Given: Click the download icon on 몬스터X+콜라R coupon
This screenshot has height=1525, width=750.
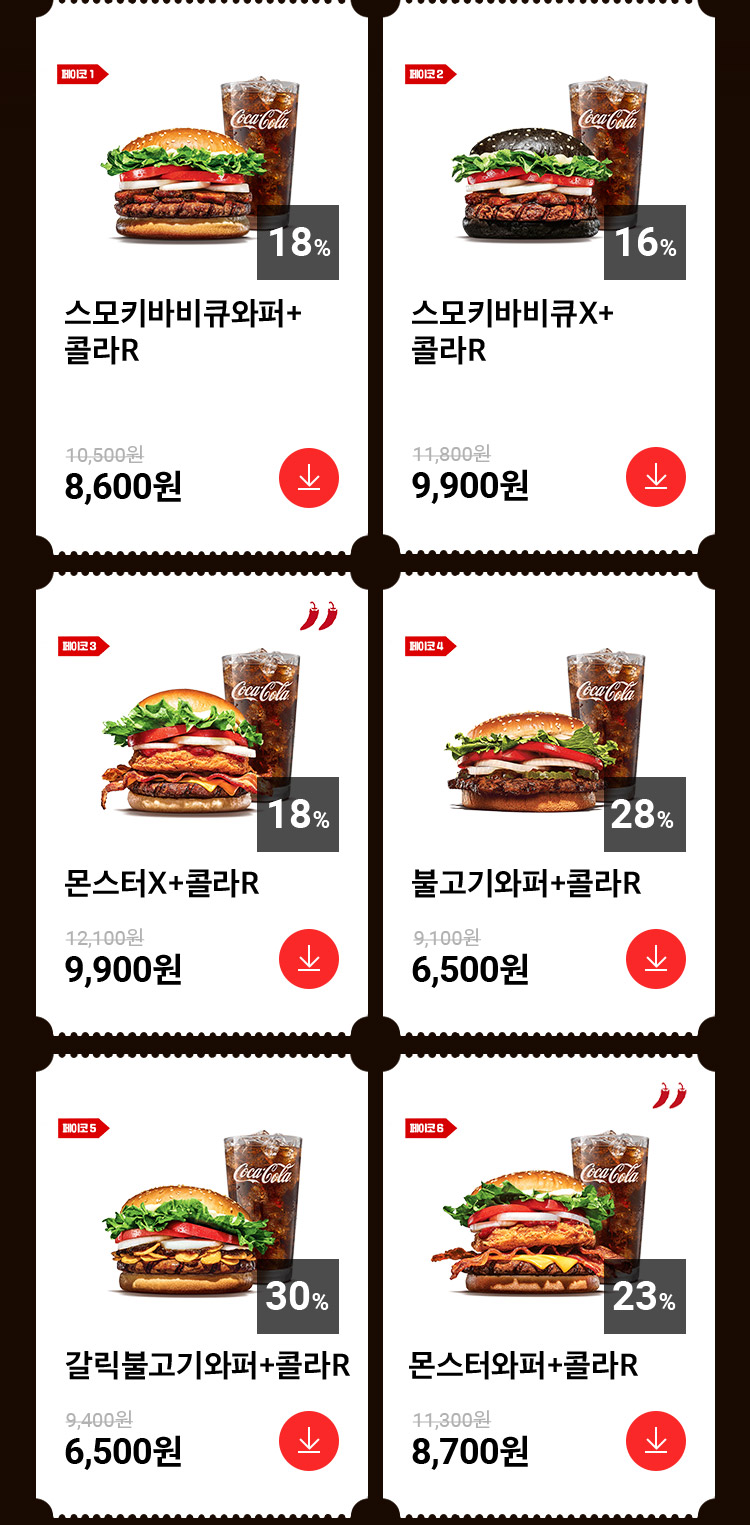Looking at the screenshot, I should pos(309,958).
